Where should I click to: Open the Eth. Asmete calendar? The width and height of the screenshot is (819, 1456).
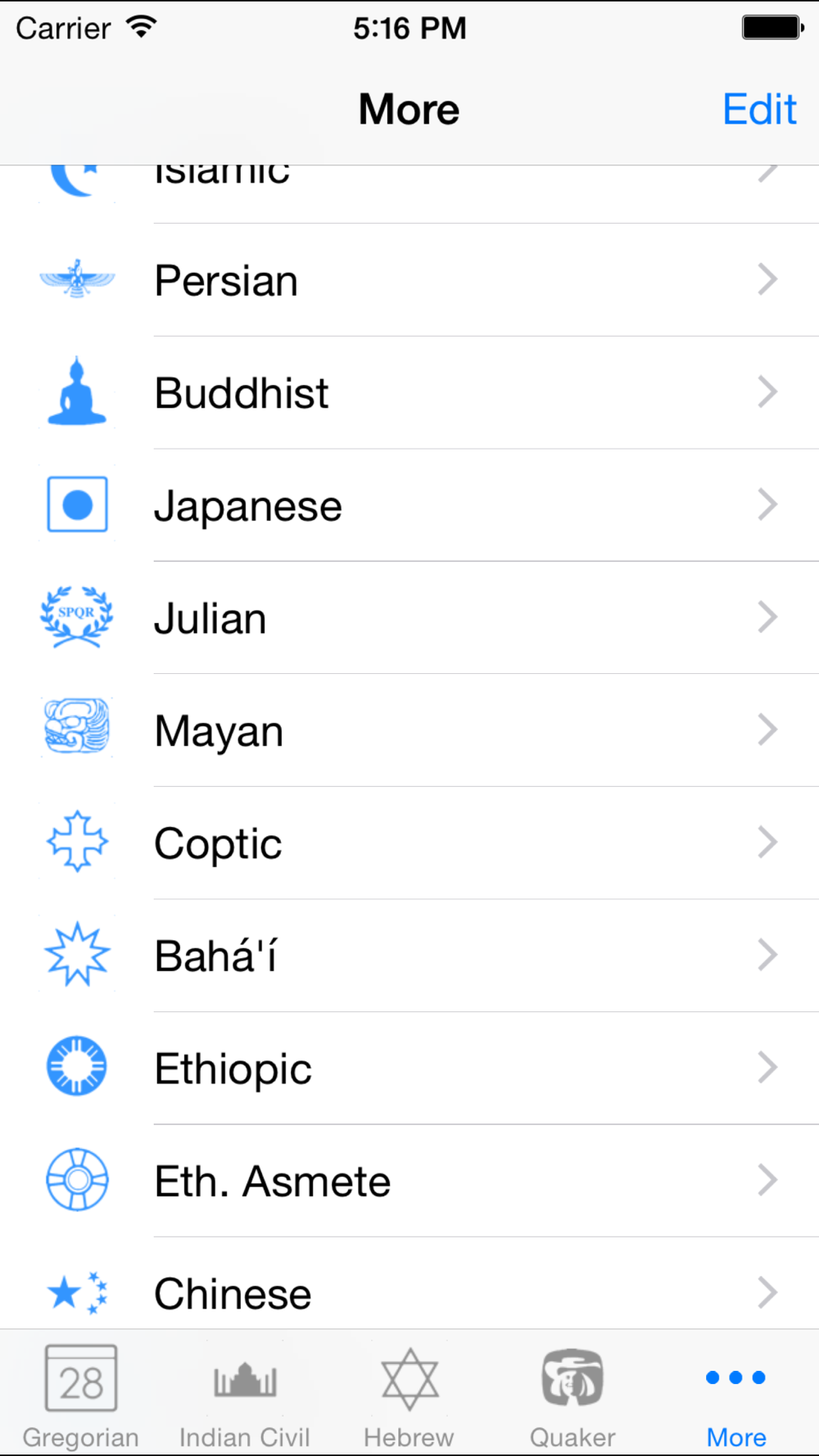click(409, 1181)
